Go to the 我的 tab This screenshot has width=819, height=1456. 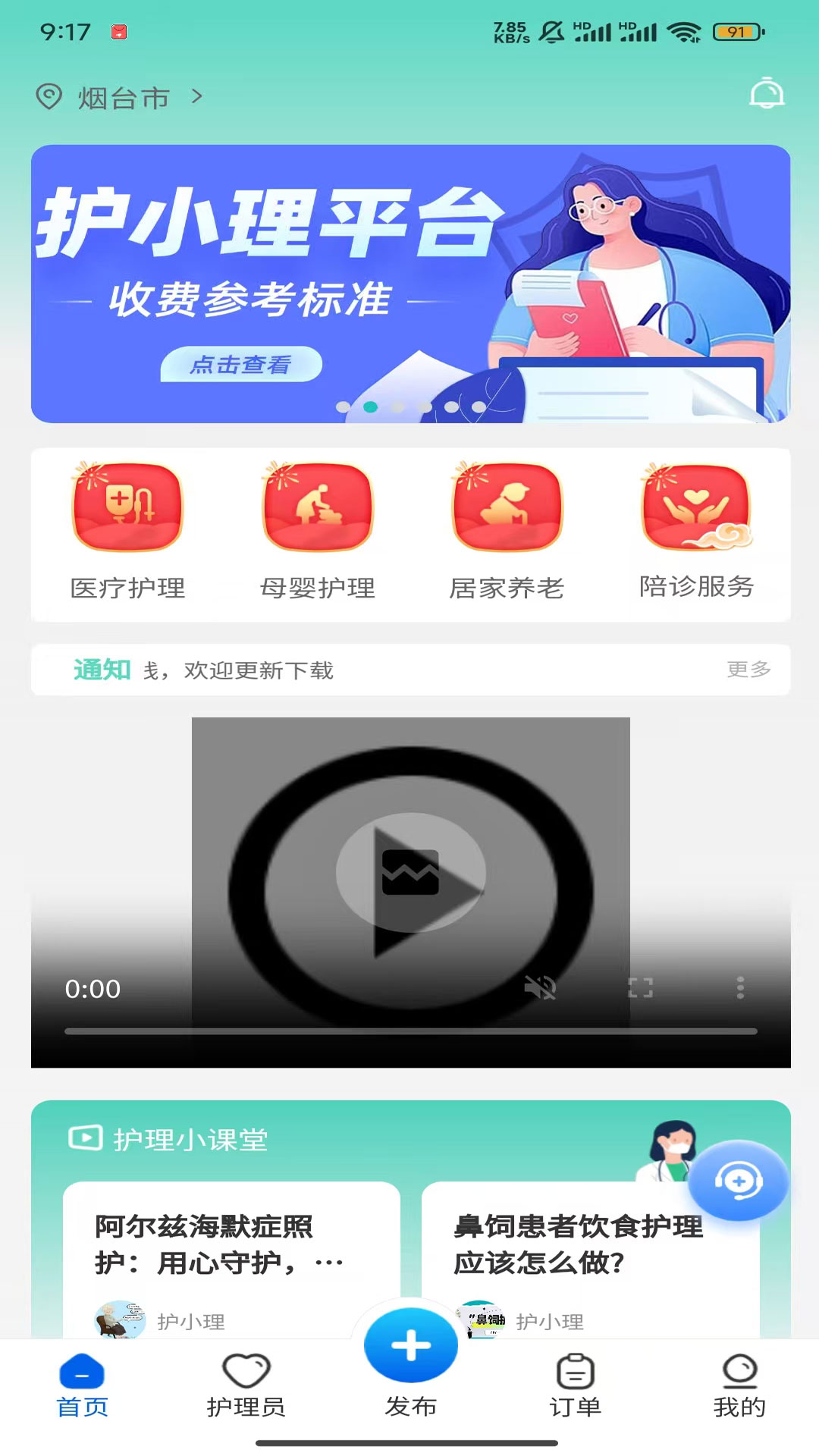coord(739,1385)
